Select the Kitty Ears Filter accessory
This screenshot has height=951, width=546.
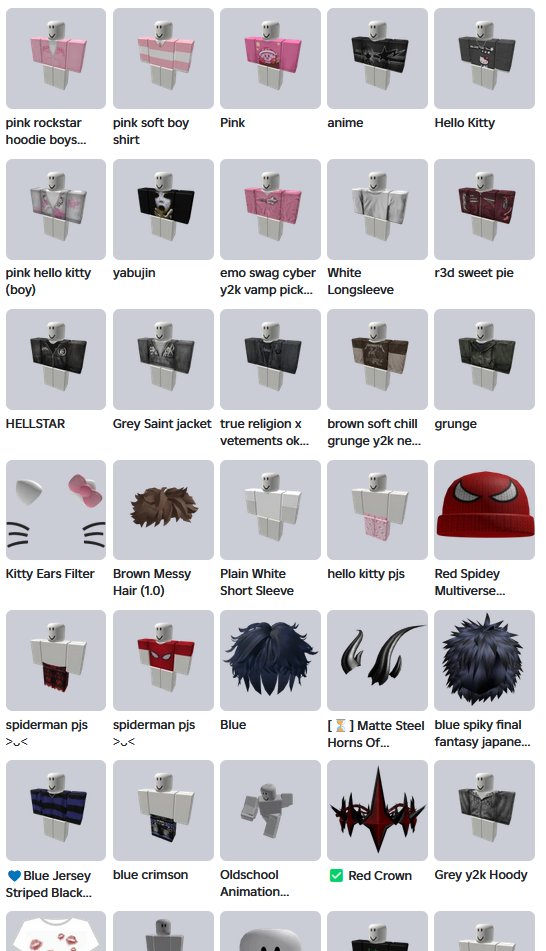click(56, 510)
